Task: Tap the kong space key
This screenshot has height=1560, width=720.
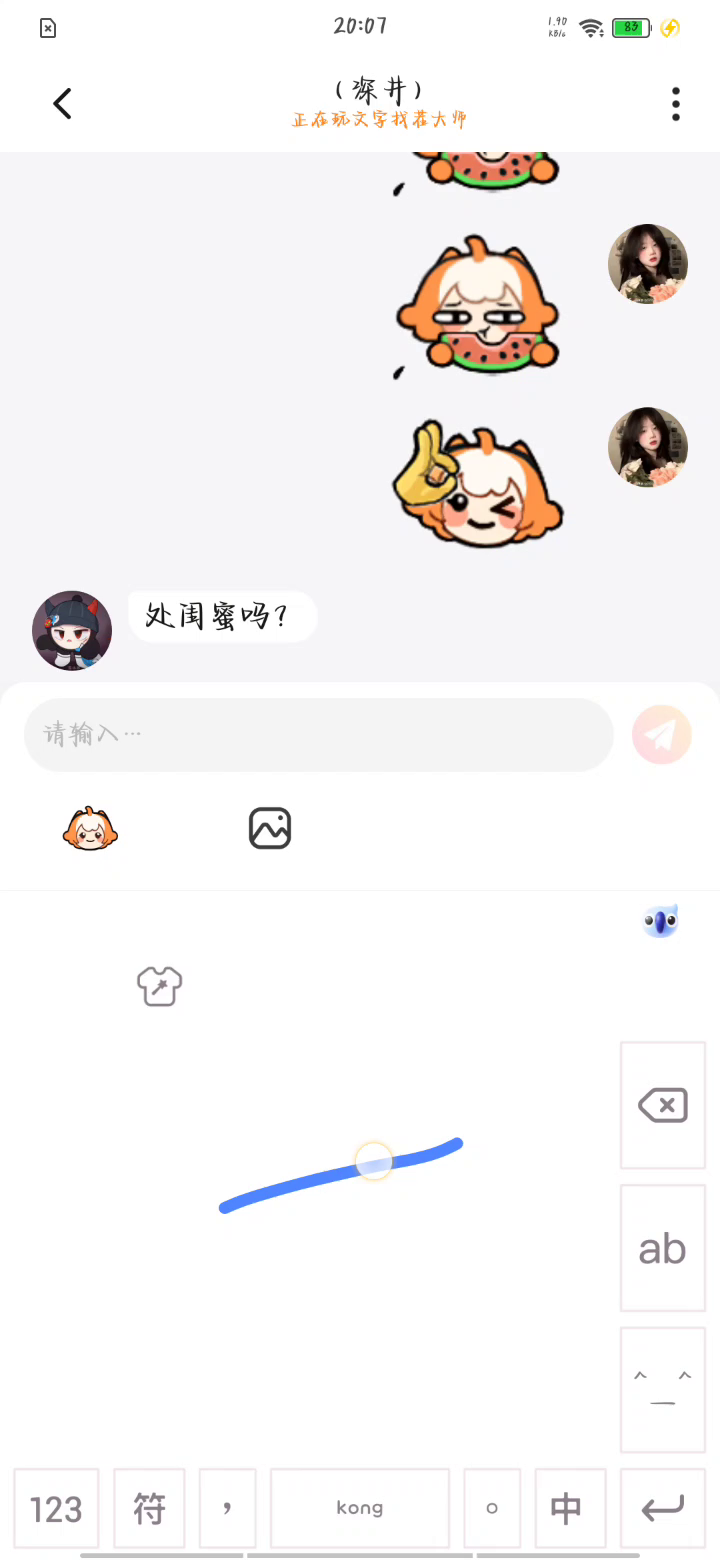Action: tap(360, 1509)
